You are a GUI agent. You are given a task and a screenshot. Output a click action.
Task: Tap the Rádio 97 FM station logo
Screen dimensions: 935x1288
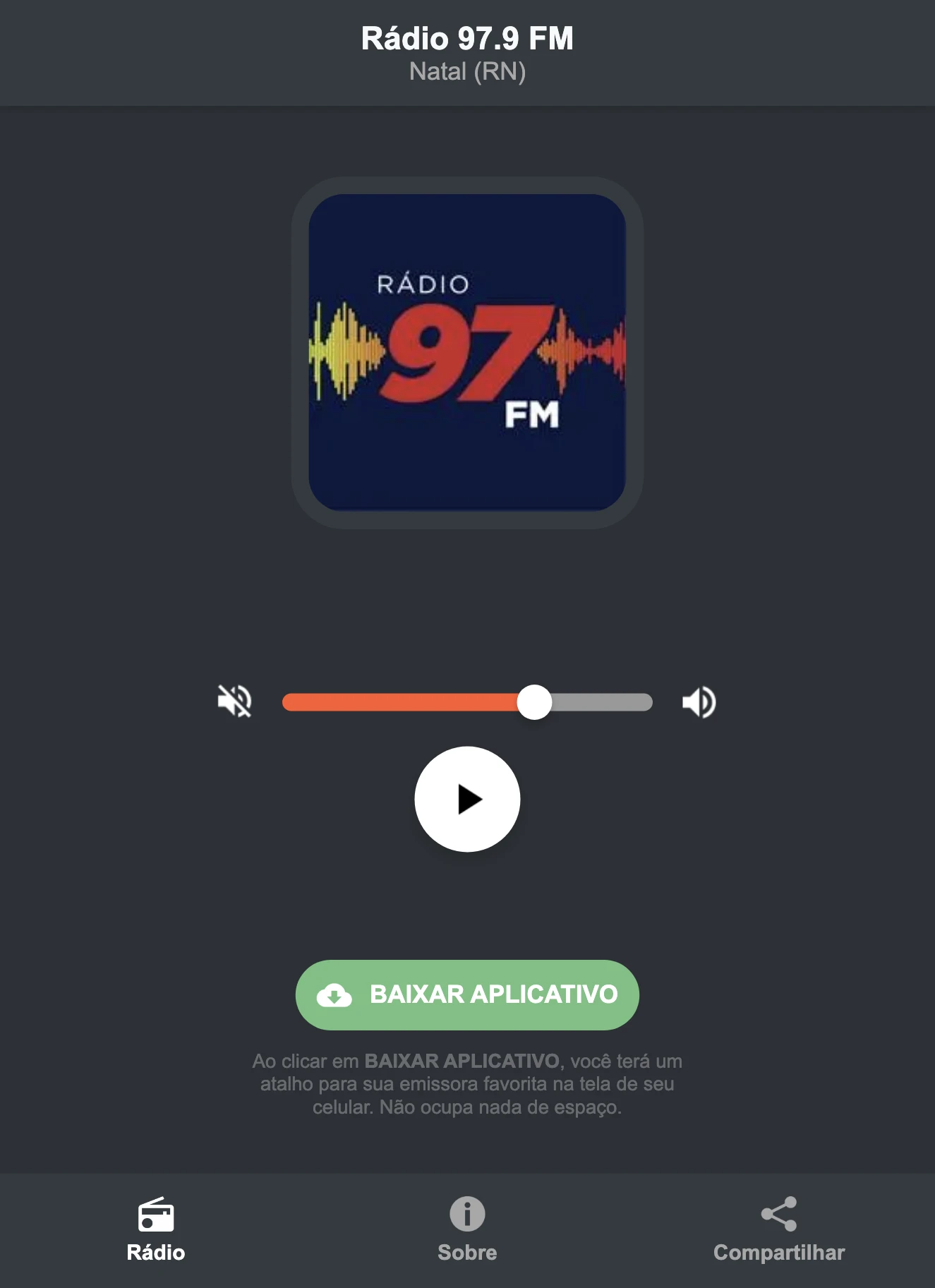pyautogui.click(x=466, y=351)
